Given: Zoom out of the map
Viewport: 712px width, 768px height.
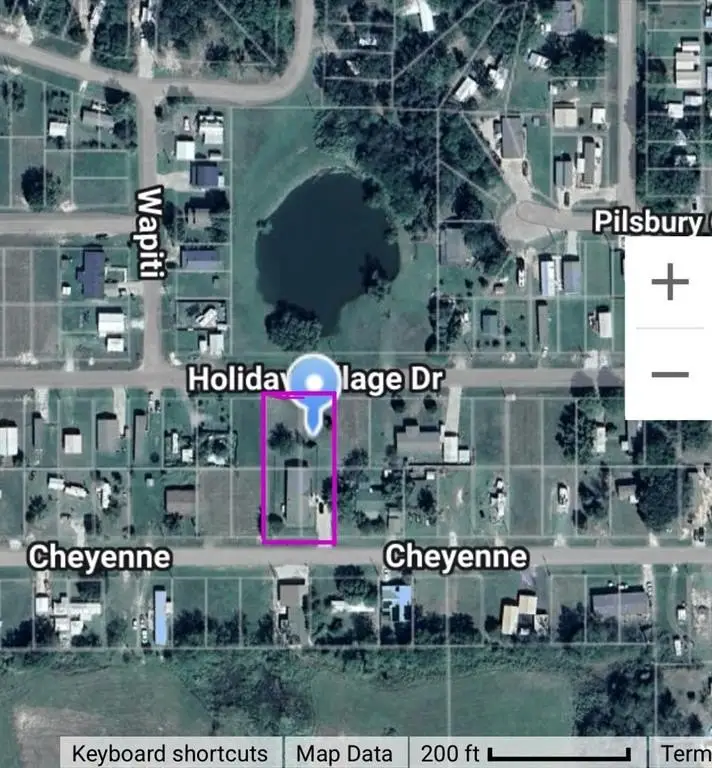Looking at the screenshot, I should click(x=669, y=375).
